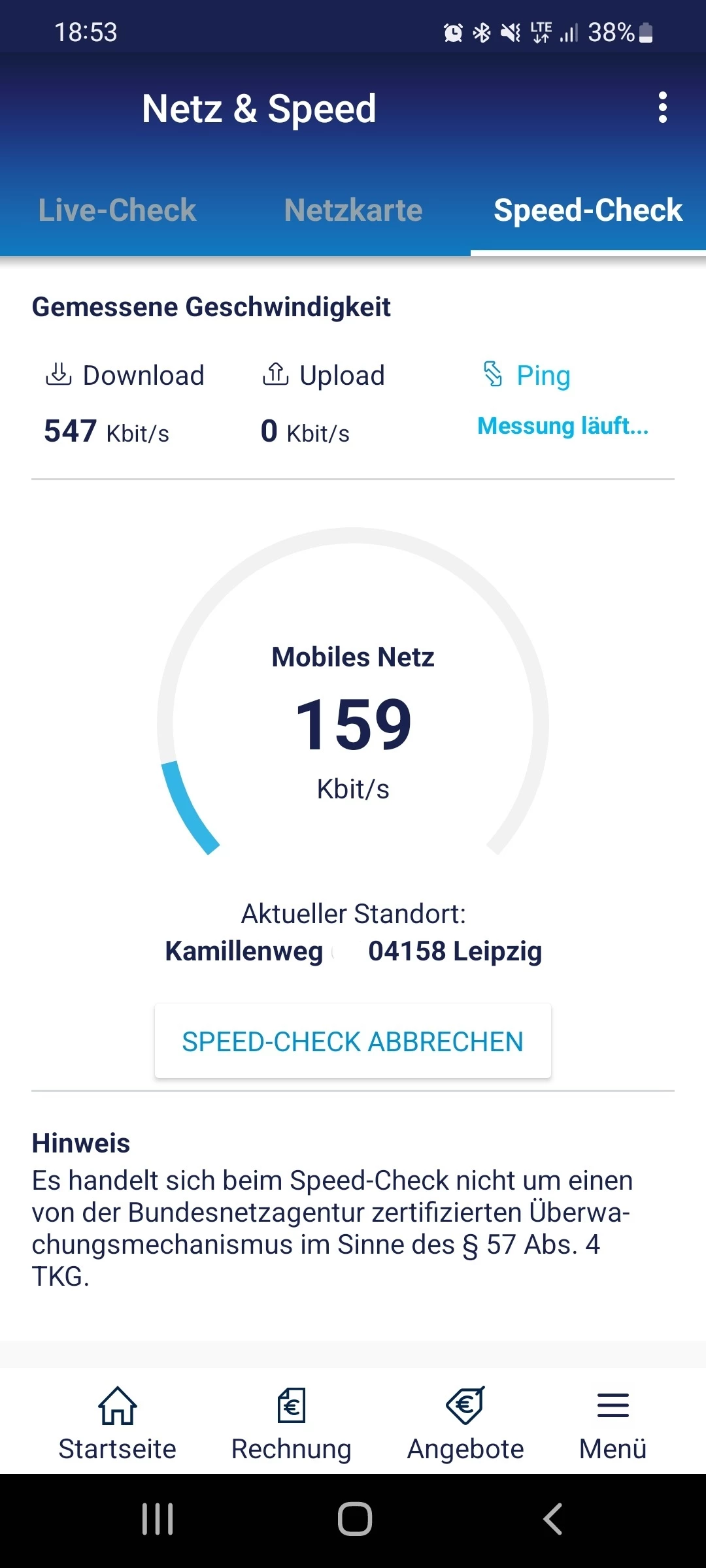706x1568 pixels.
Task: Switch to the Netzkarte tab
Action: [353, 210]
